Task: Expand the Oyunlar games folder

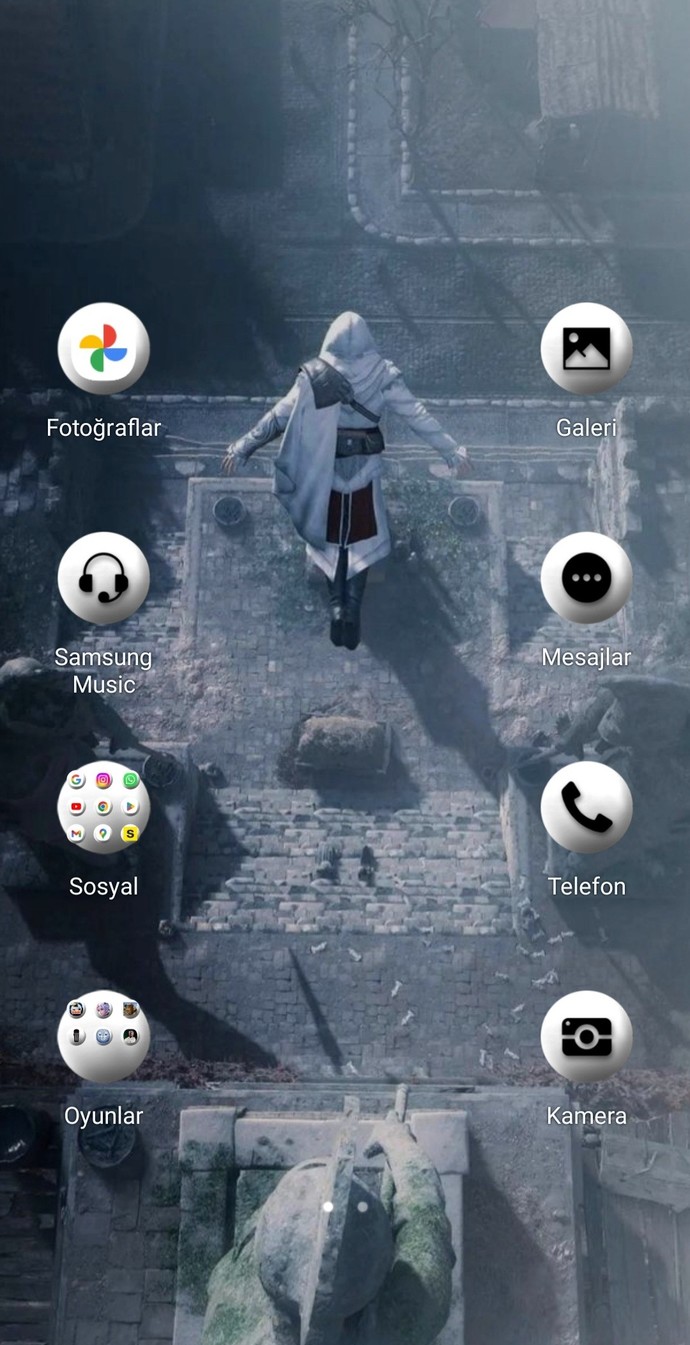Action: [103, 1036]
